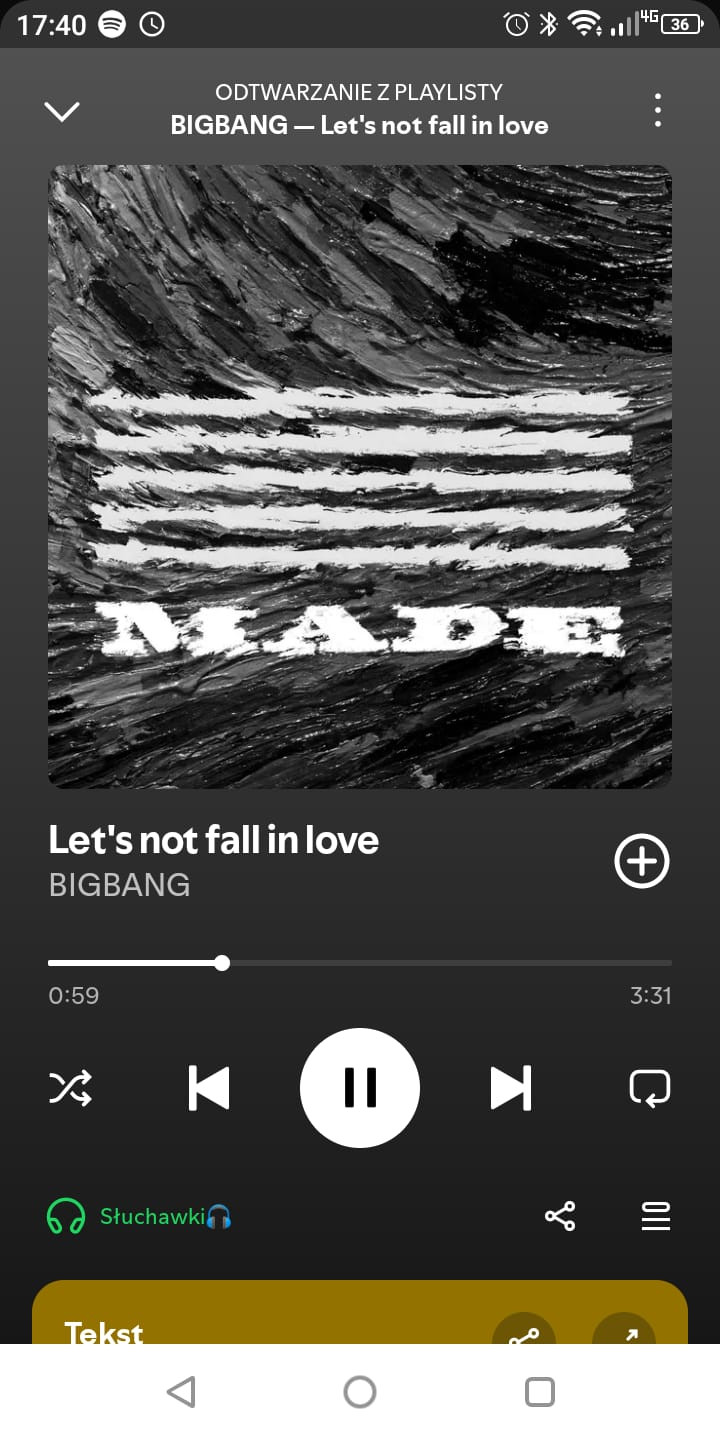Open the play queue
720x1440 pixels.
click(x=655, y=1216)
